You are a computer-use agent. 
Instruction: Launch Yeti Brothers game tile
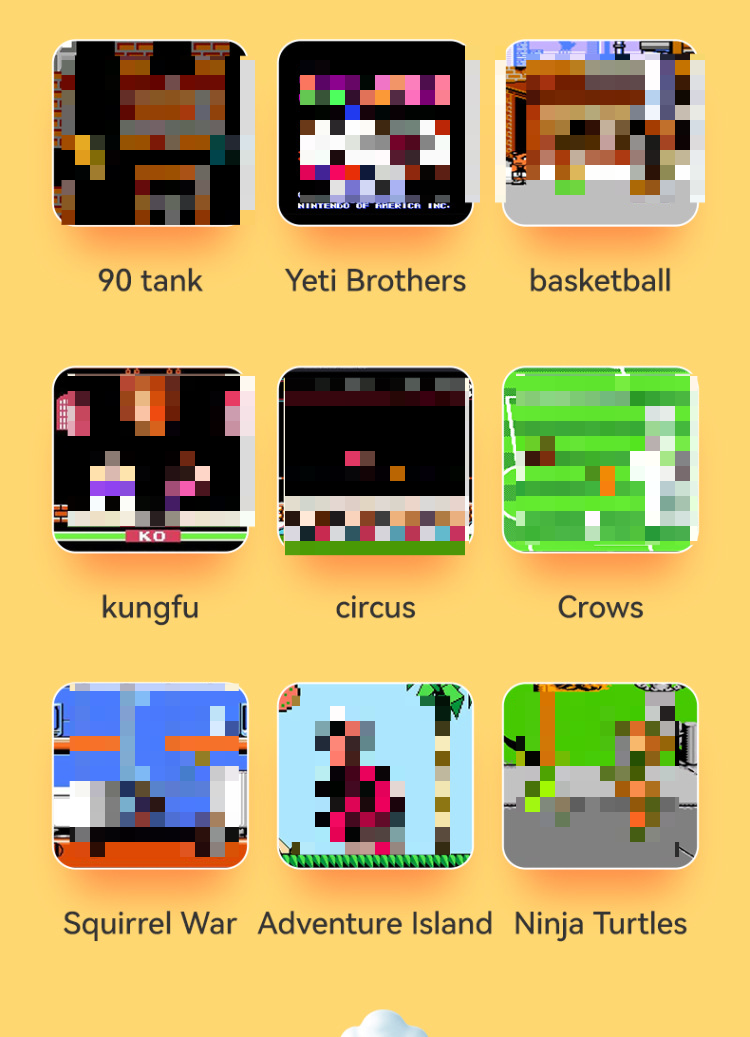click(375, 133)
